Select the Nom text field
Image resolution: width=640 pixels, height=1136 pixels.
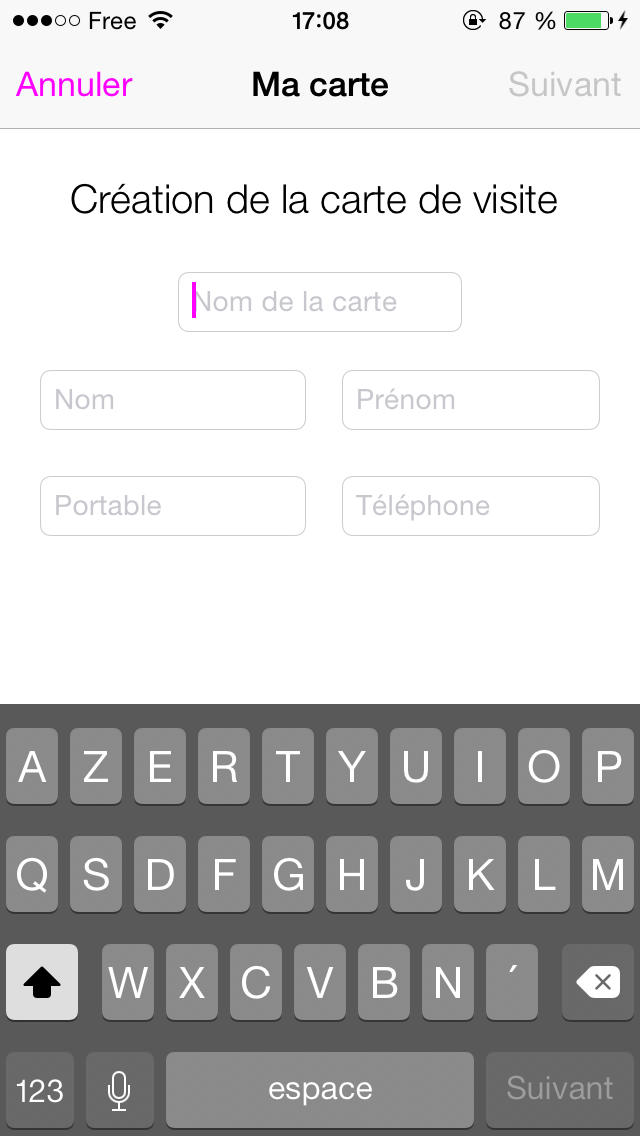click(x=173, y=400)
